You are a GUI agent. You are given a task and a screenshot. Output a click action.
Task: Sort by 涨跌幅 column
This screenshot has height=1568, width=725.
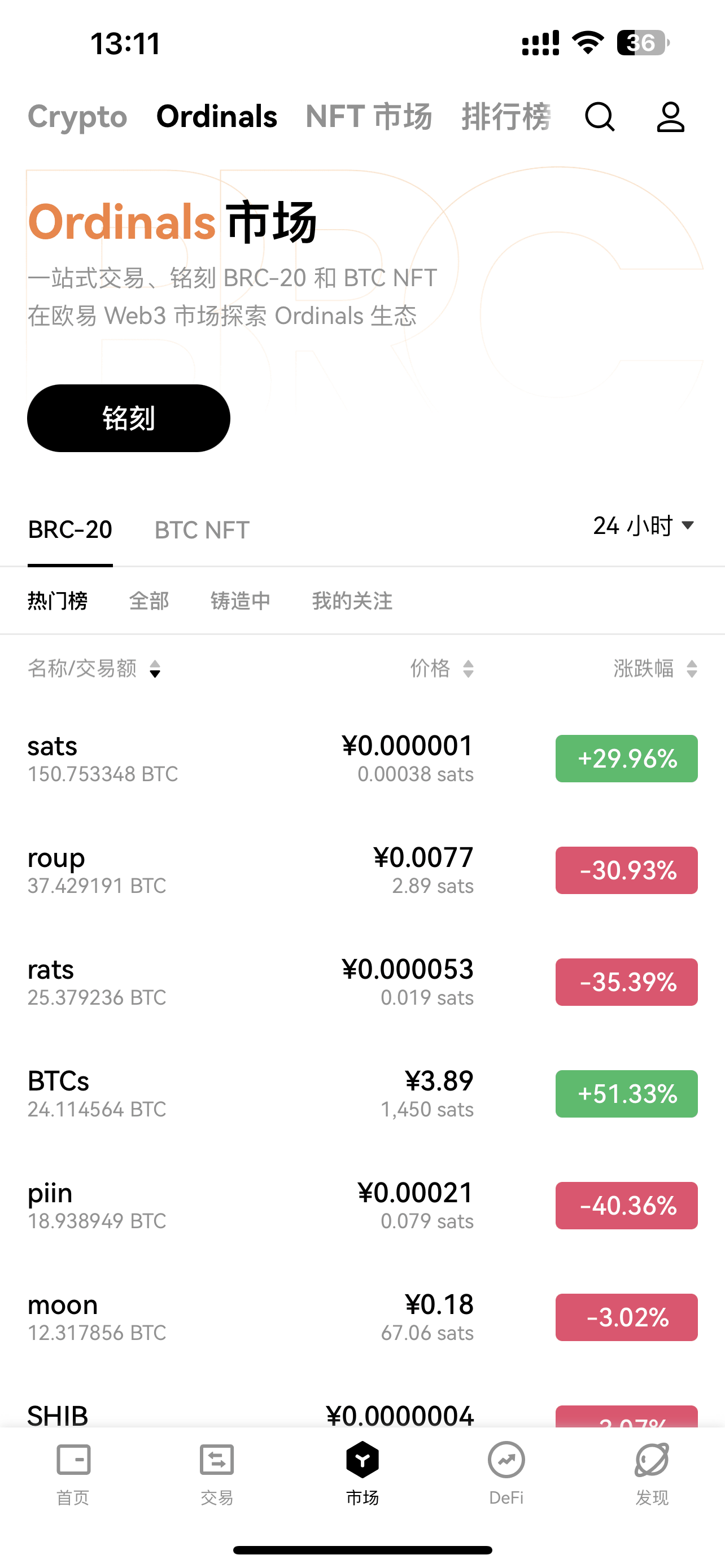click(654, 668)
